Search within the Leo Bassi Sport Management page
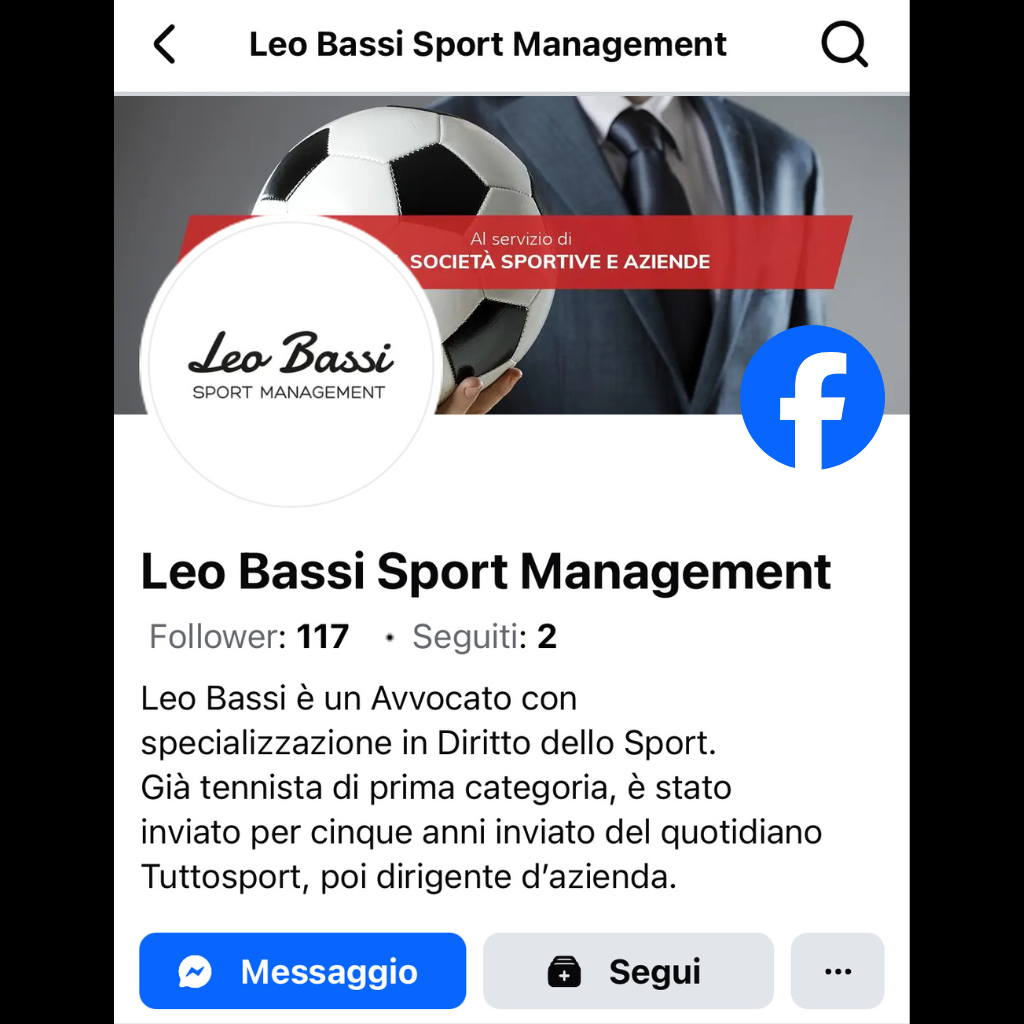Screen dimensions: 1024x1024 tap(844, 45)
